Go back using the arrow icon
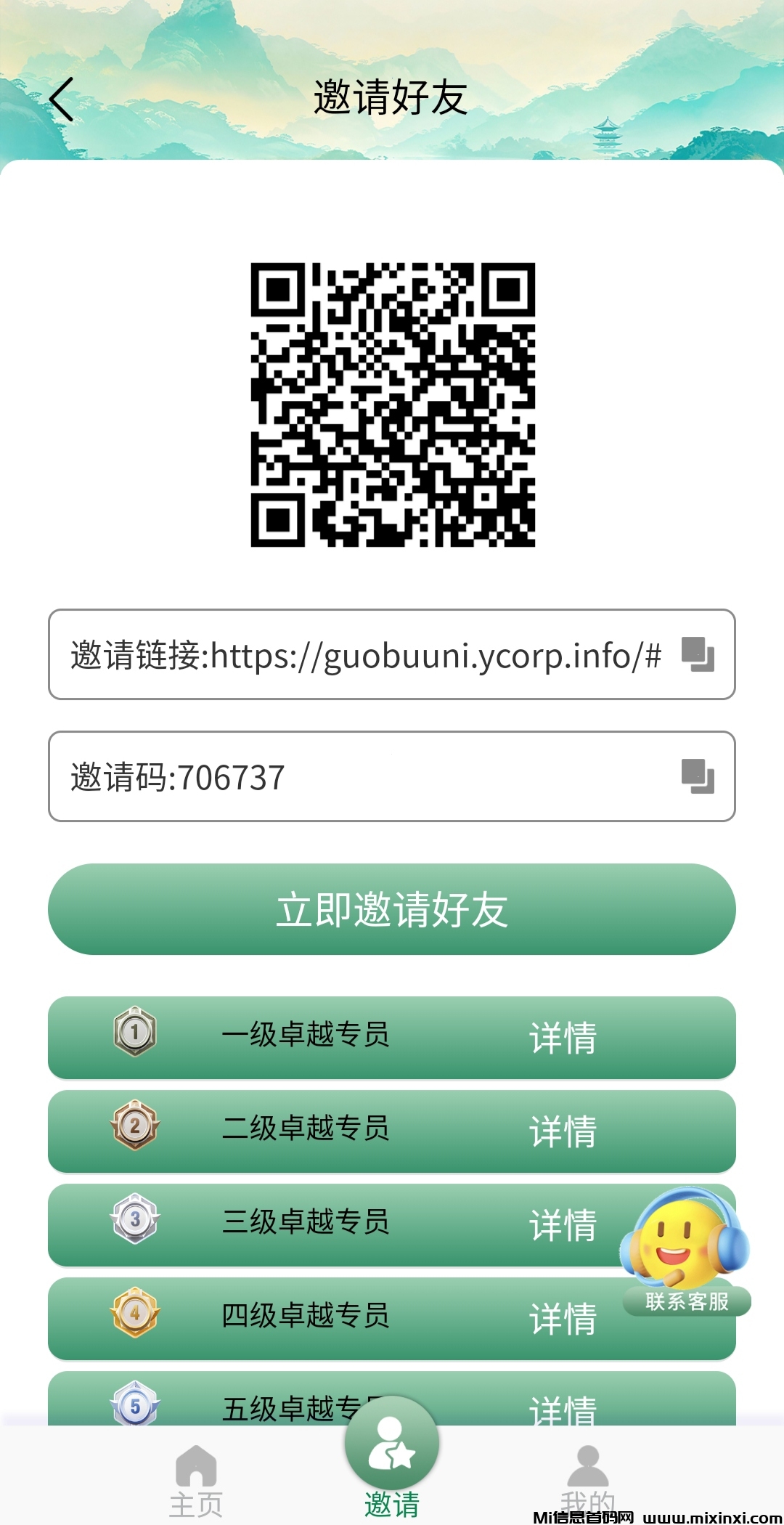Viewport: 784px width, 1525px height. point(62,99)
